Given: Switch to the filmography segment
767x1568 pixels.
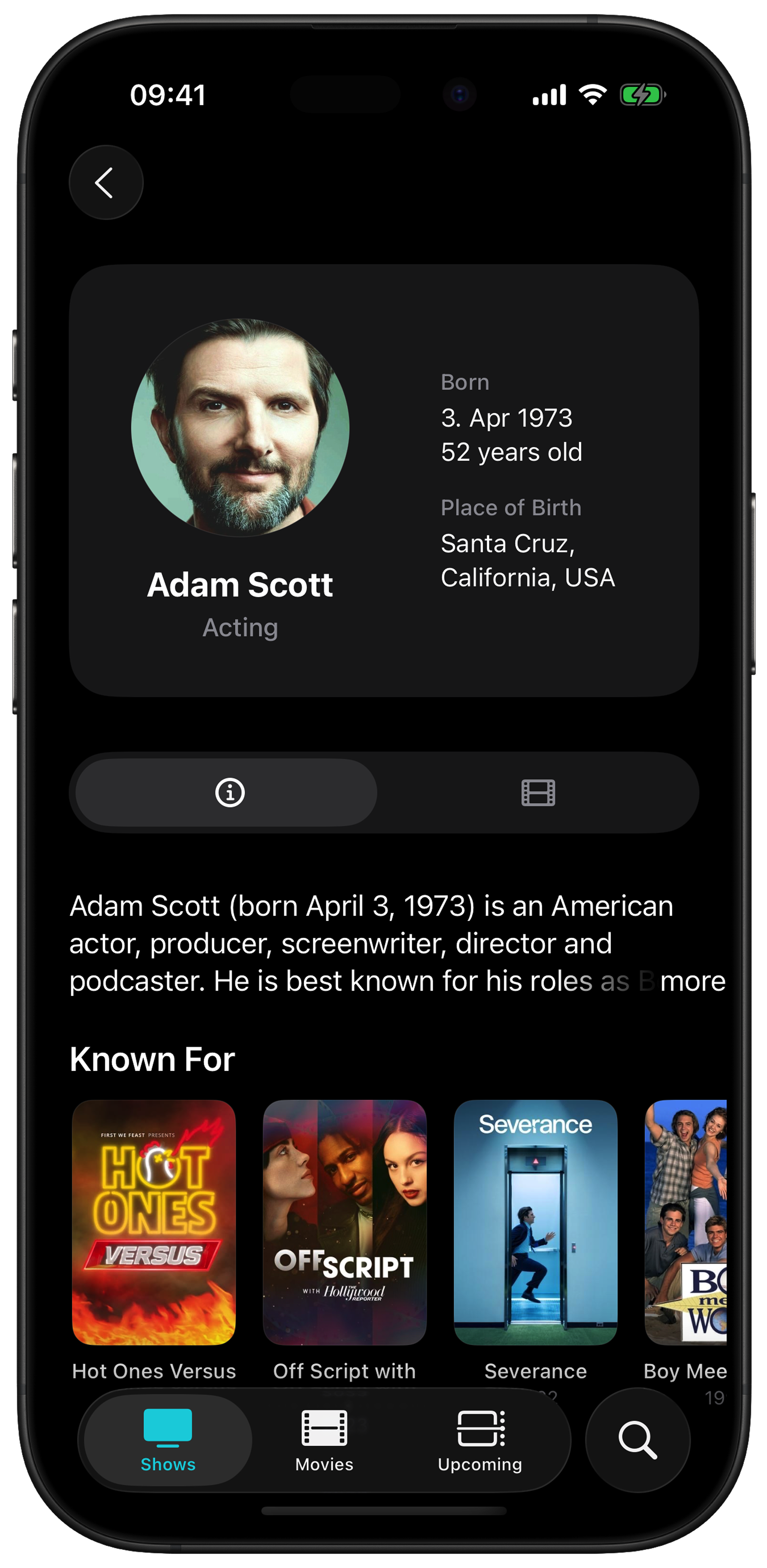Looking at the screenshot, I should point(538,792).
